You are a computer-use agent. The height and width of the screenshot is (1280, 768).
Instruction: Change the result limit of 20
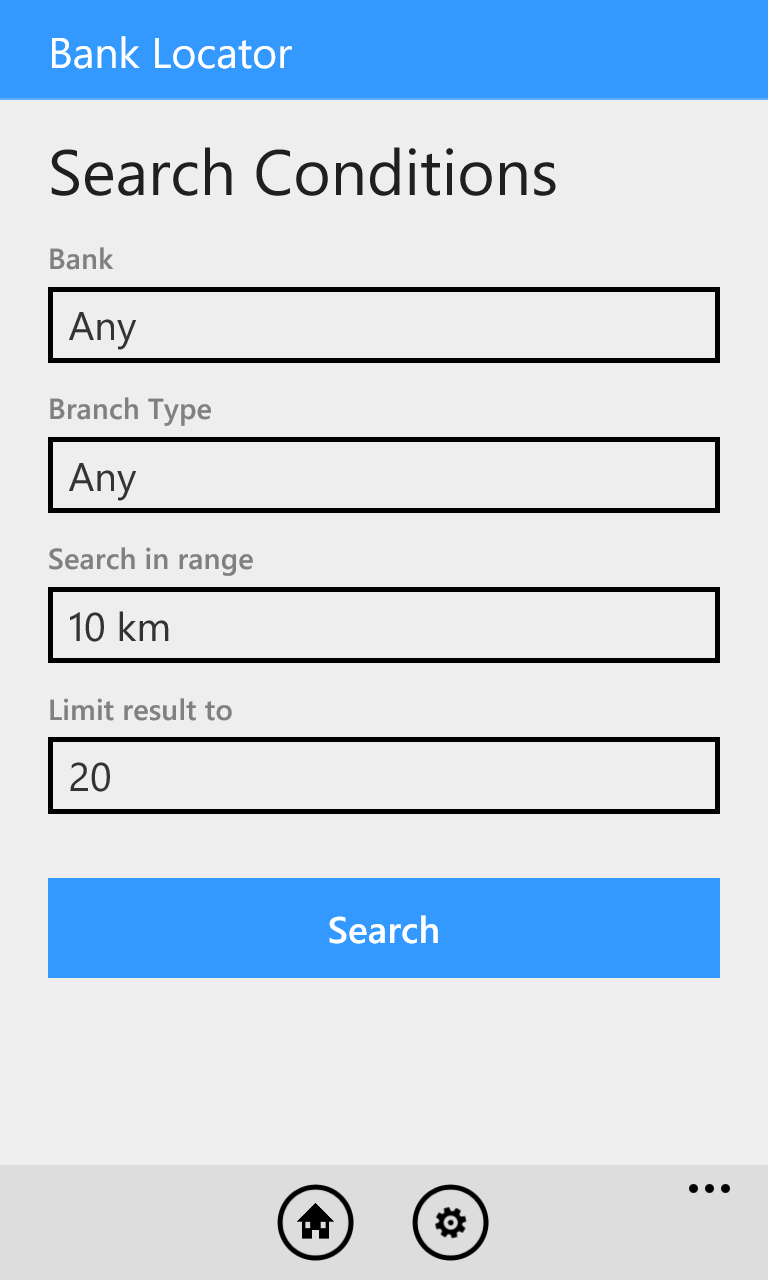click(x=384, y=776)
